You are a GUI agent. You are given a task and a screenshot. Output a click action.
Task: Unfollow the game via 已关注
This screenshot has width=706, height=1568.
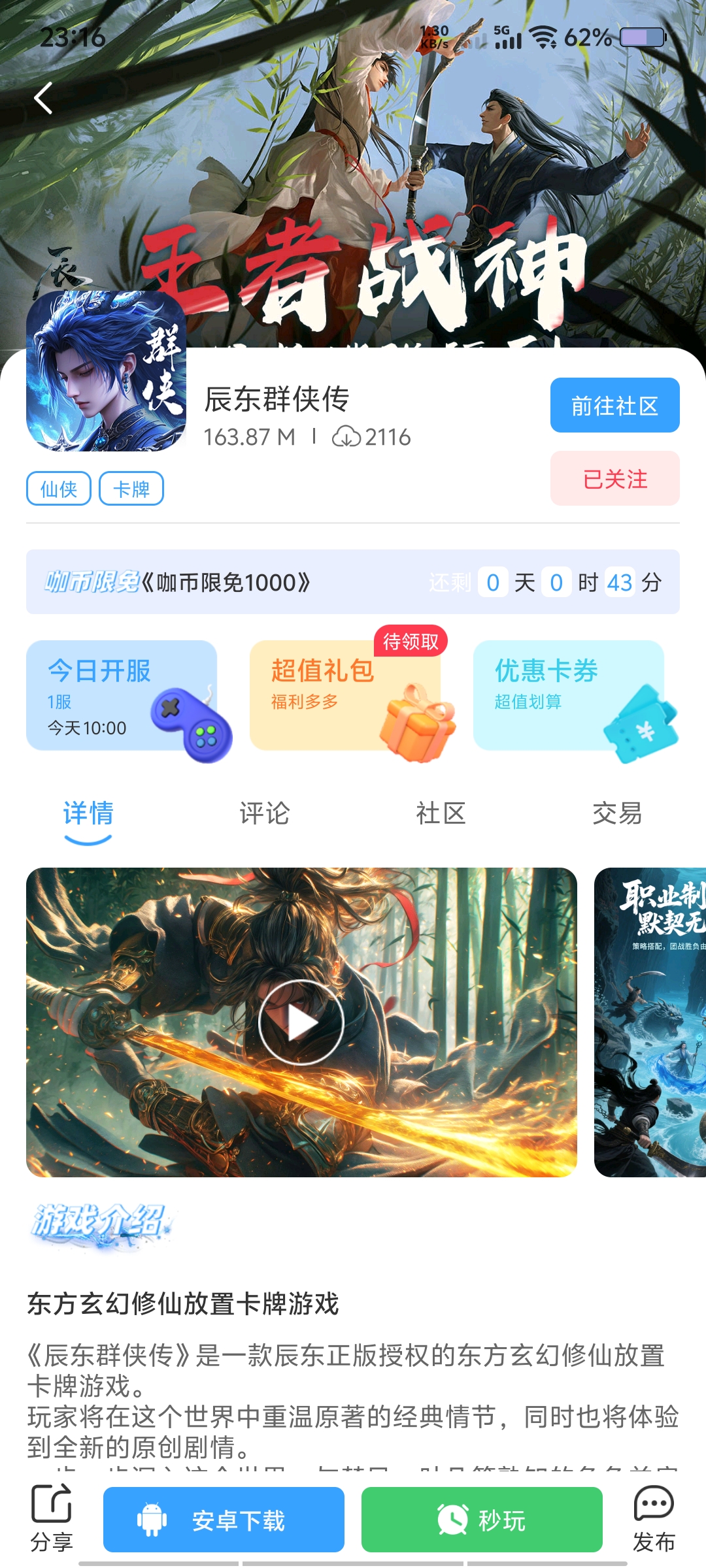[614, 479]
